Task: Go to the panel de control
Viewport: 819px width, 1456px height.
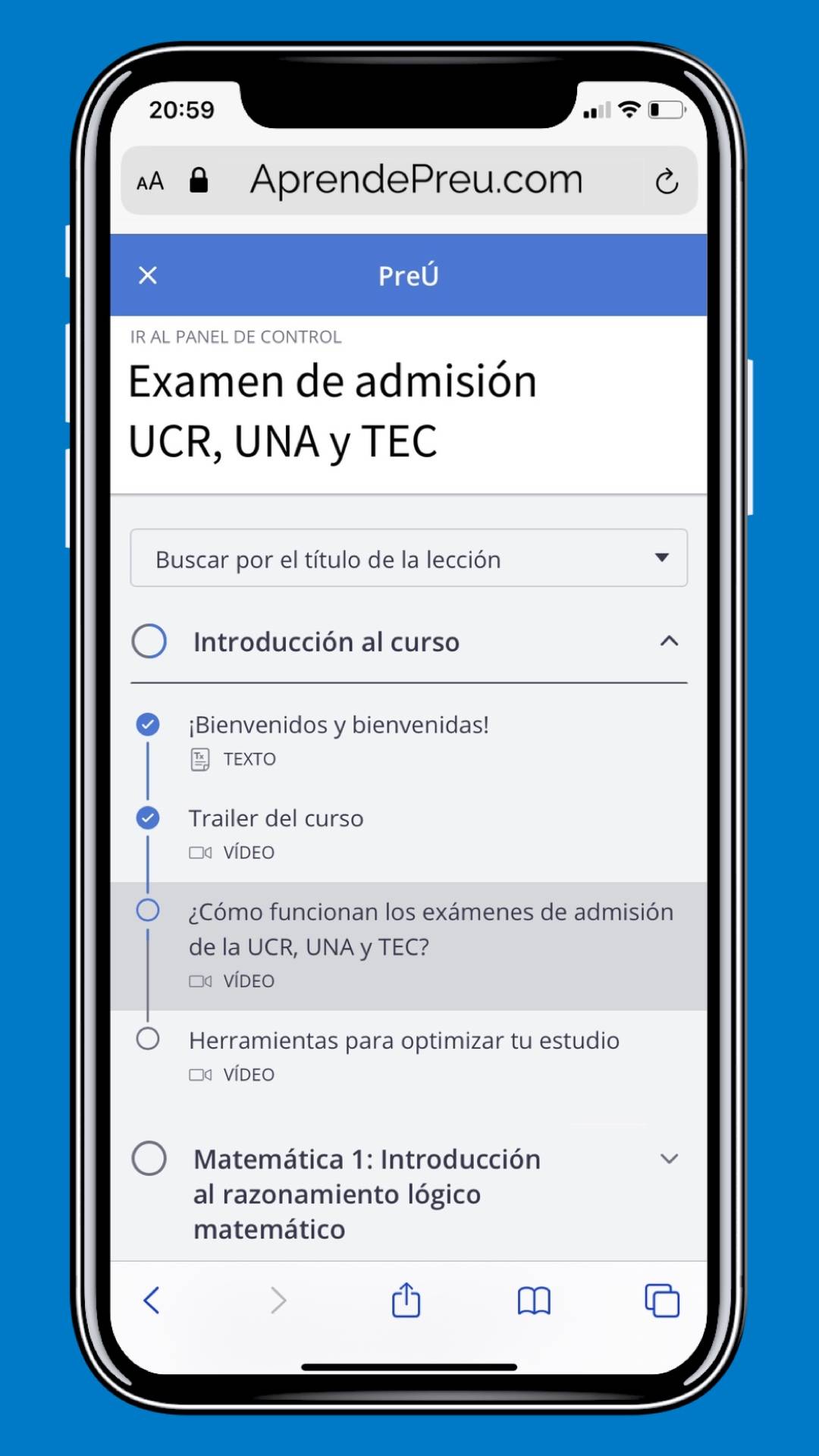Action: pyautogui.click(x=235, y=337)
